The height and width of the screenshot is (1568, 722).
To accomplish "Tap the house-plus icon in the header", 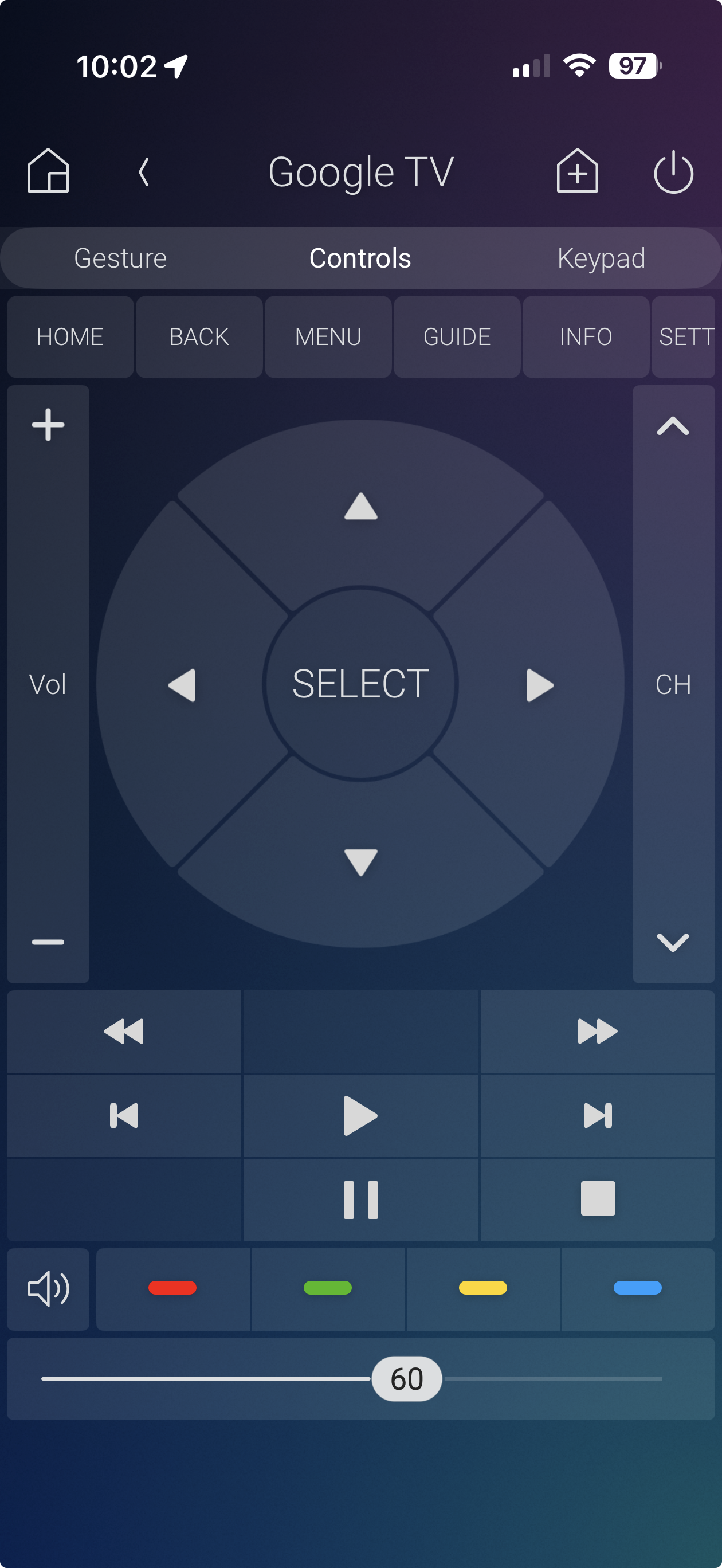I will point(576,171).
